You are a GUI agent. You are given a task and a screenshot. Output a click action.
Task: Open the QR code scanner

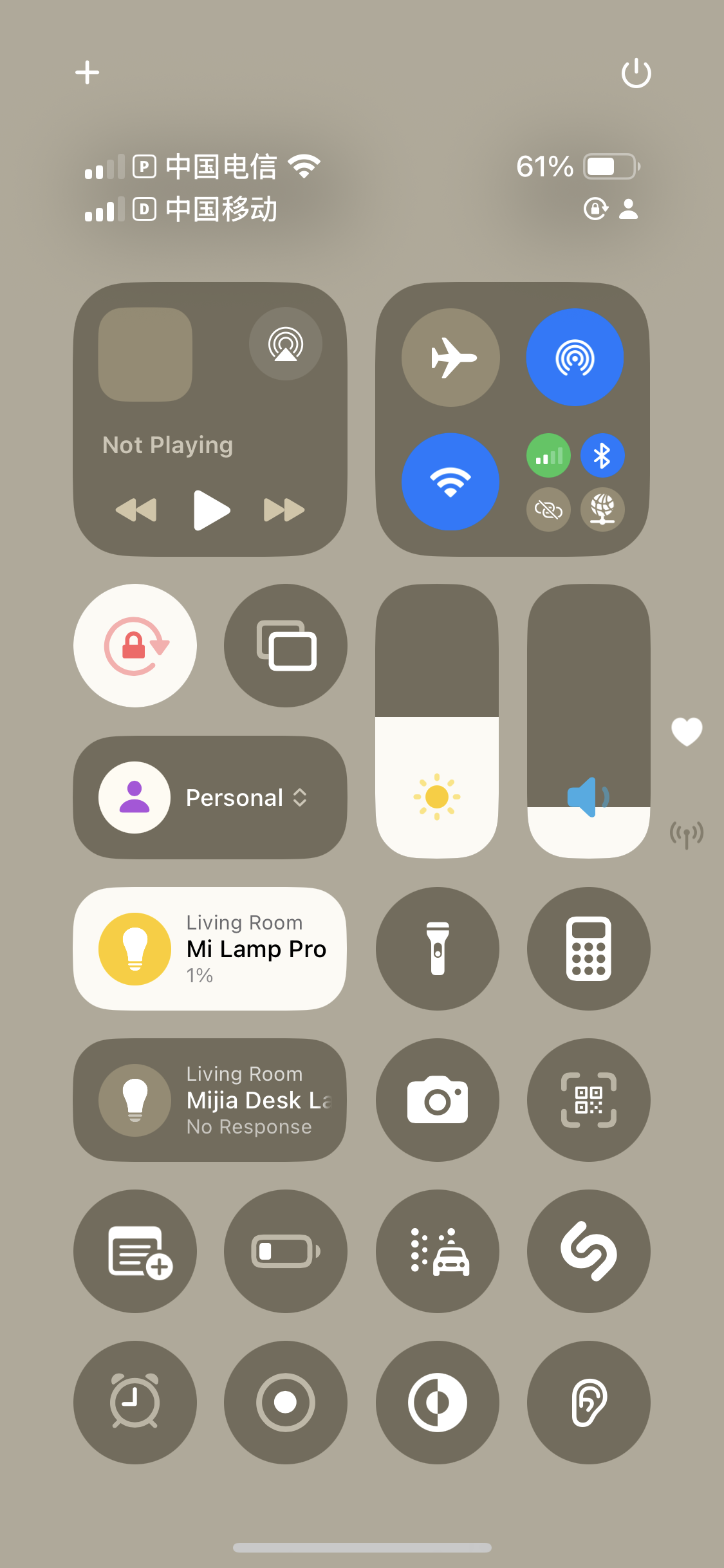(588, 1100)
